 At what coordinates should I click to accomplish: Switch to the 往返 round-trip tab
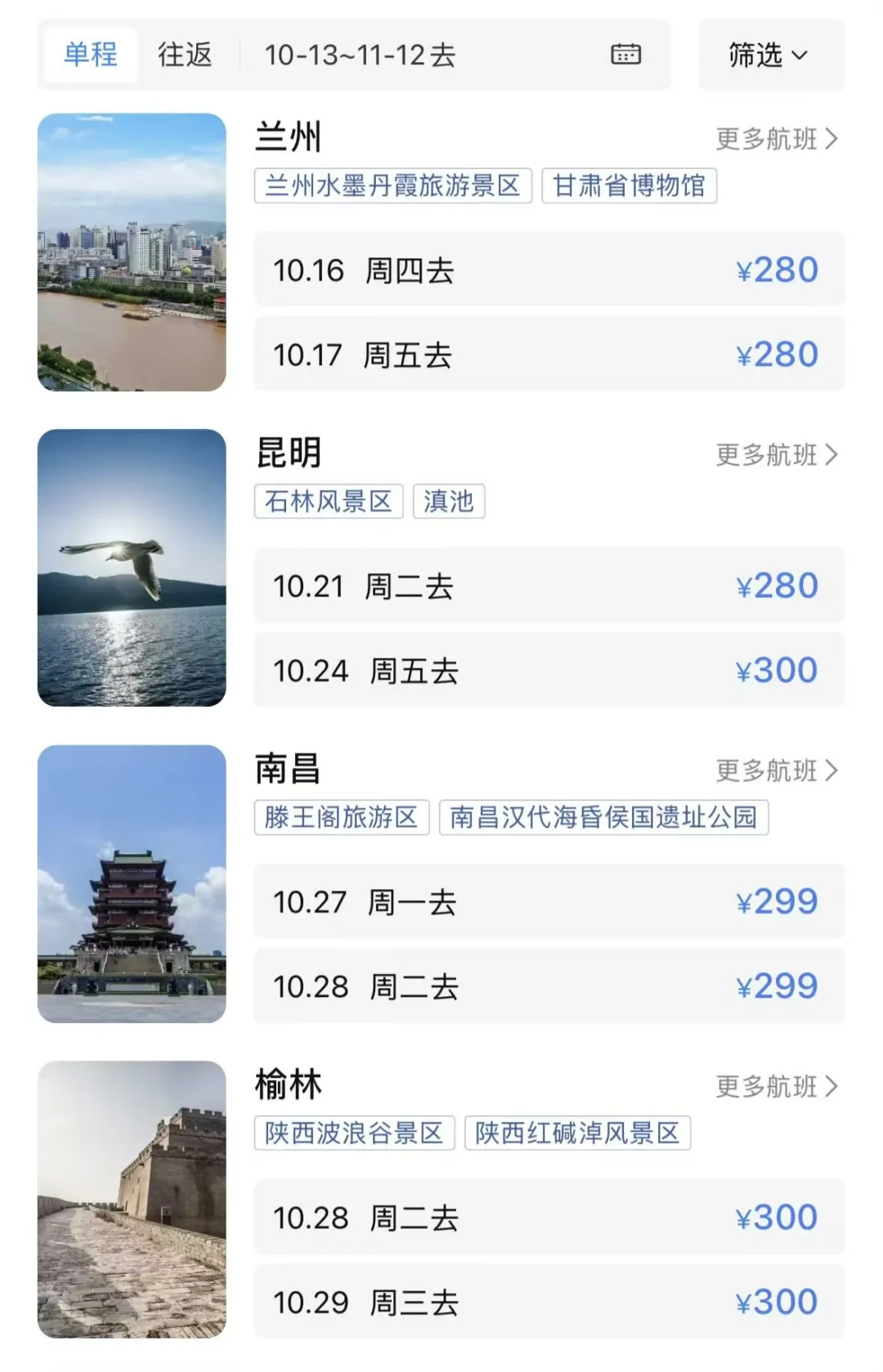point(185,55)
